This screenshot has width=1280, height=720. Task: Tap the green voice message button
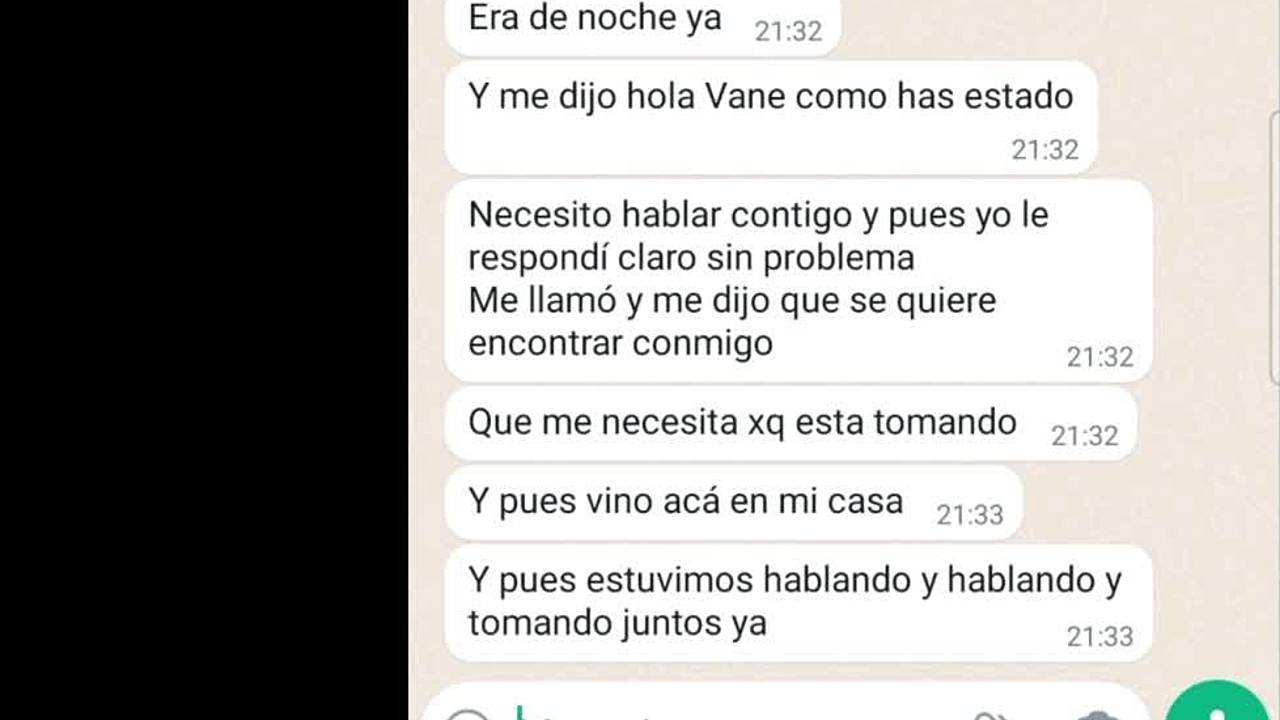[1217, 704]
